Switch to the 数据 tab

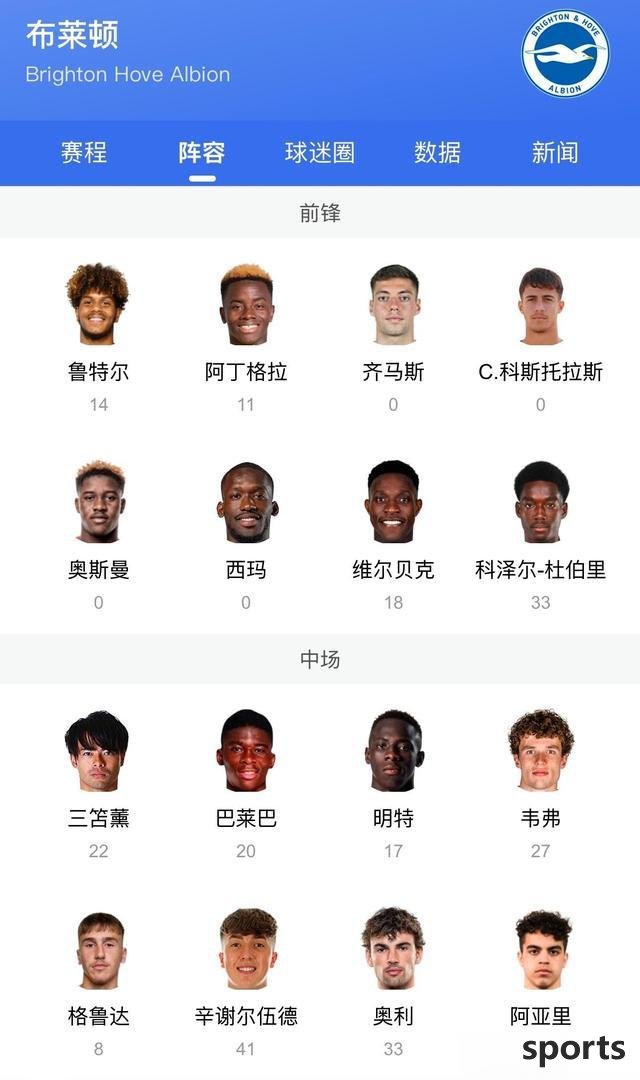pyautogui.click(x=437, y=153)
